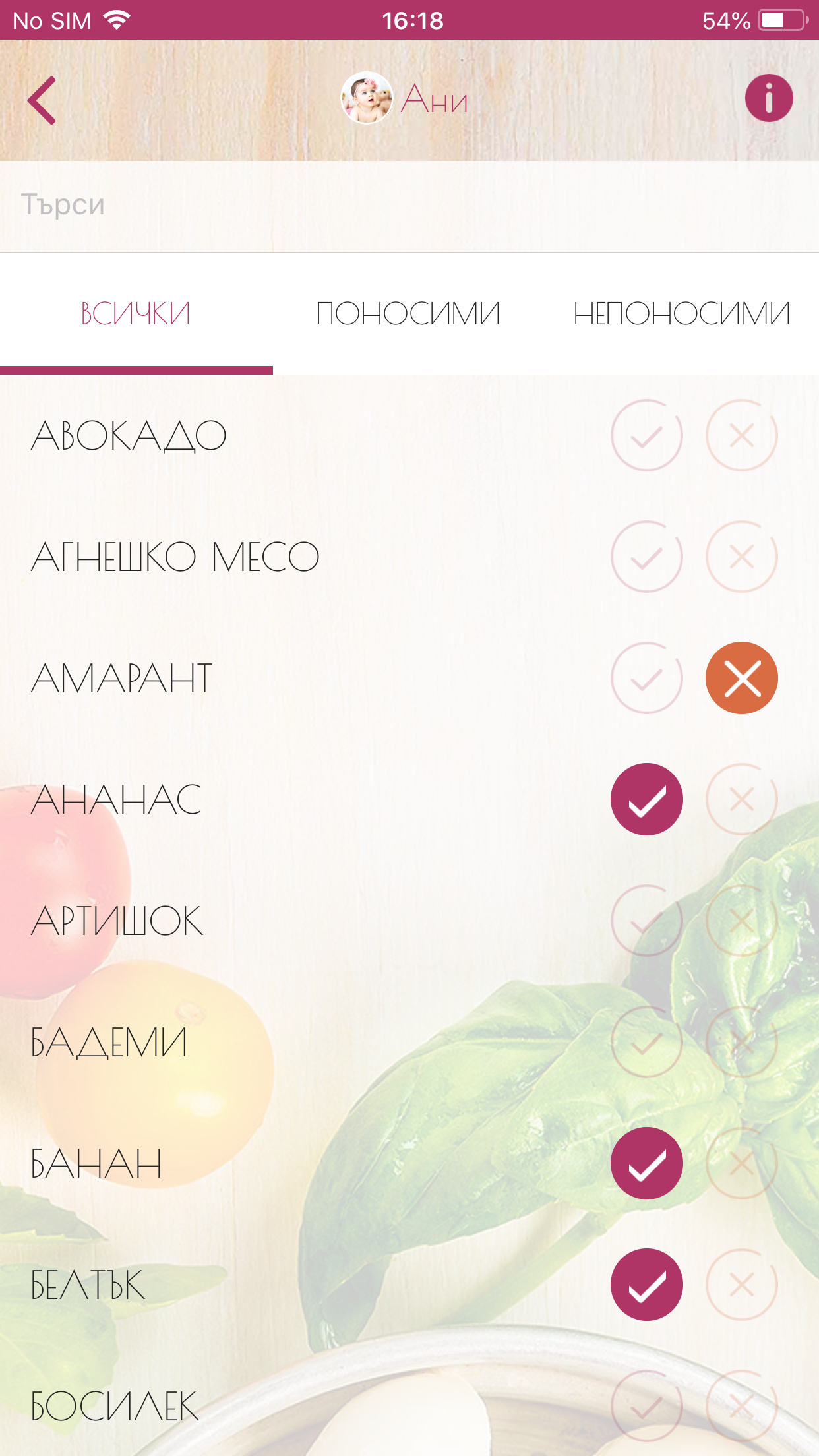819x1456 pixels.
Task: Uncheck the tolerated mark for БАНАН
Action: (x=646, y=1163)
